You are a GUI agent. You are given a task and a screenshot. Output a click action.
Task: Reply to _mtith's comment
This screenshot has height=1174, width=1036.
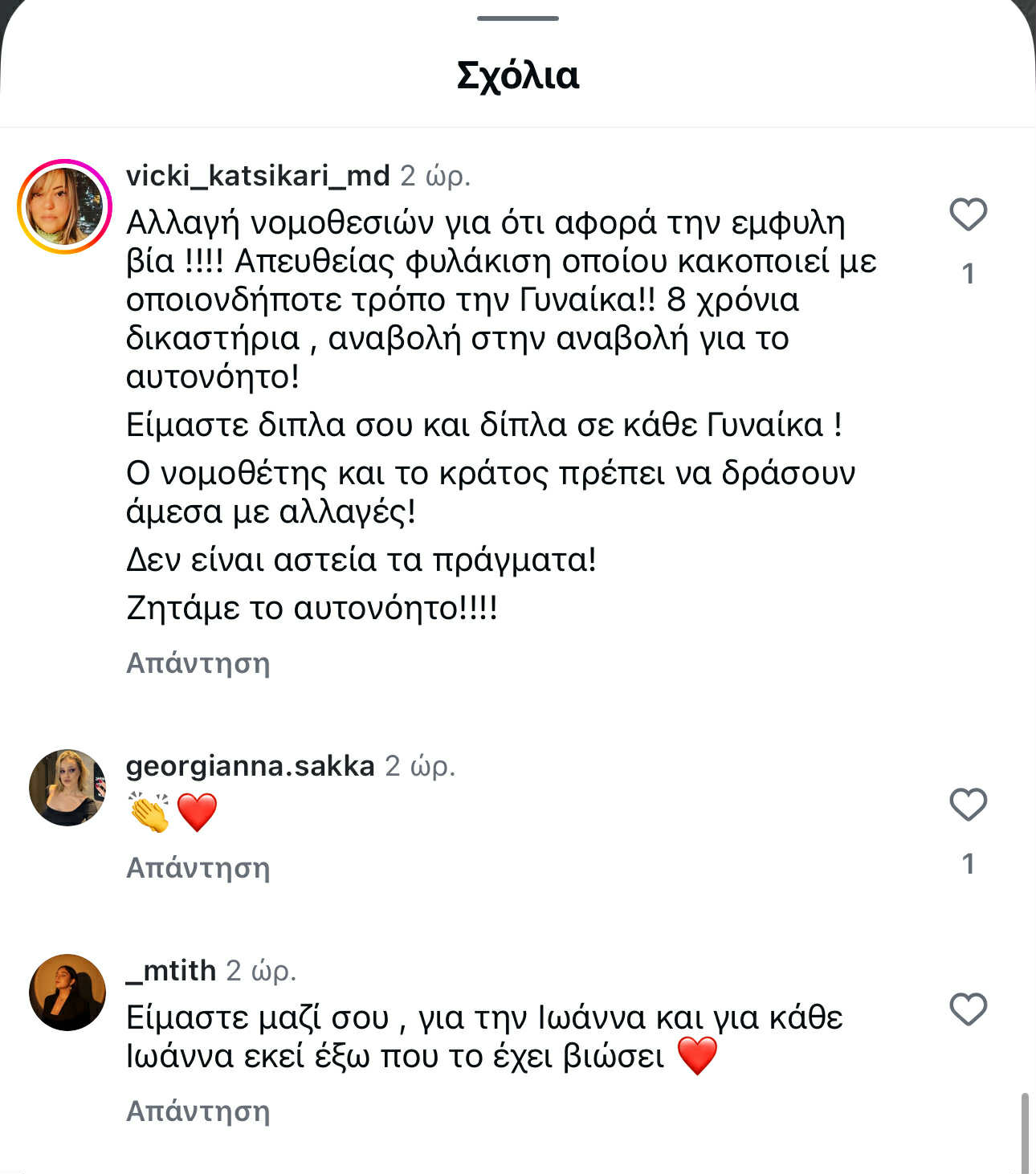point(198,1111)
